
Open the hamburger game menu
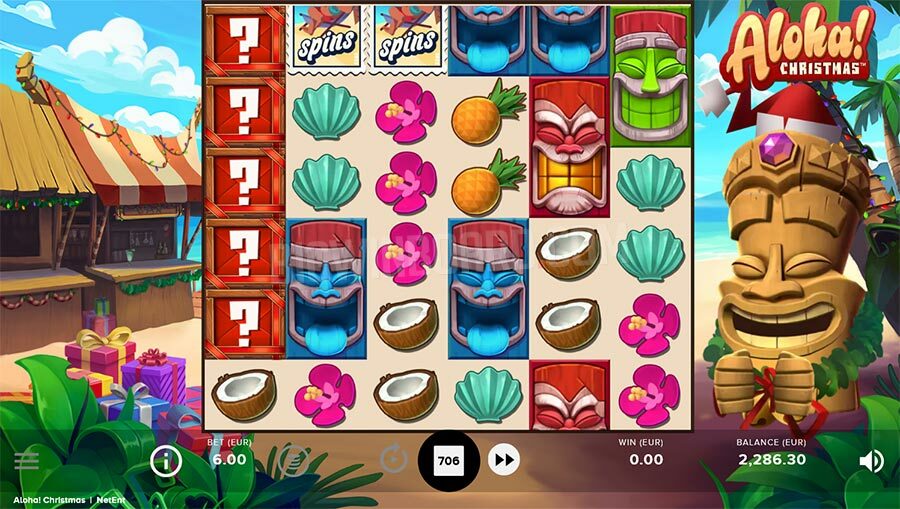point(27,461)
